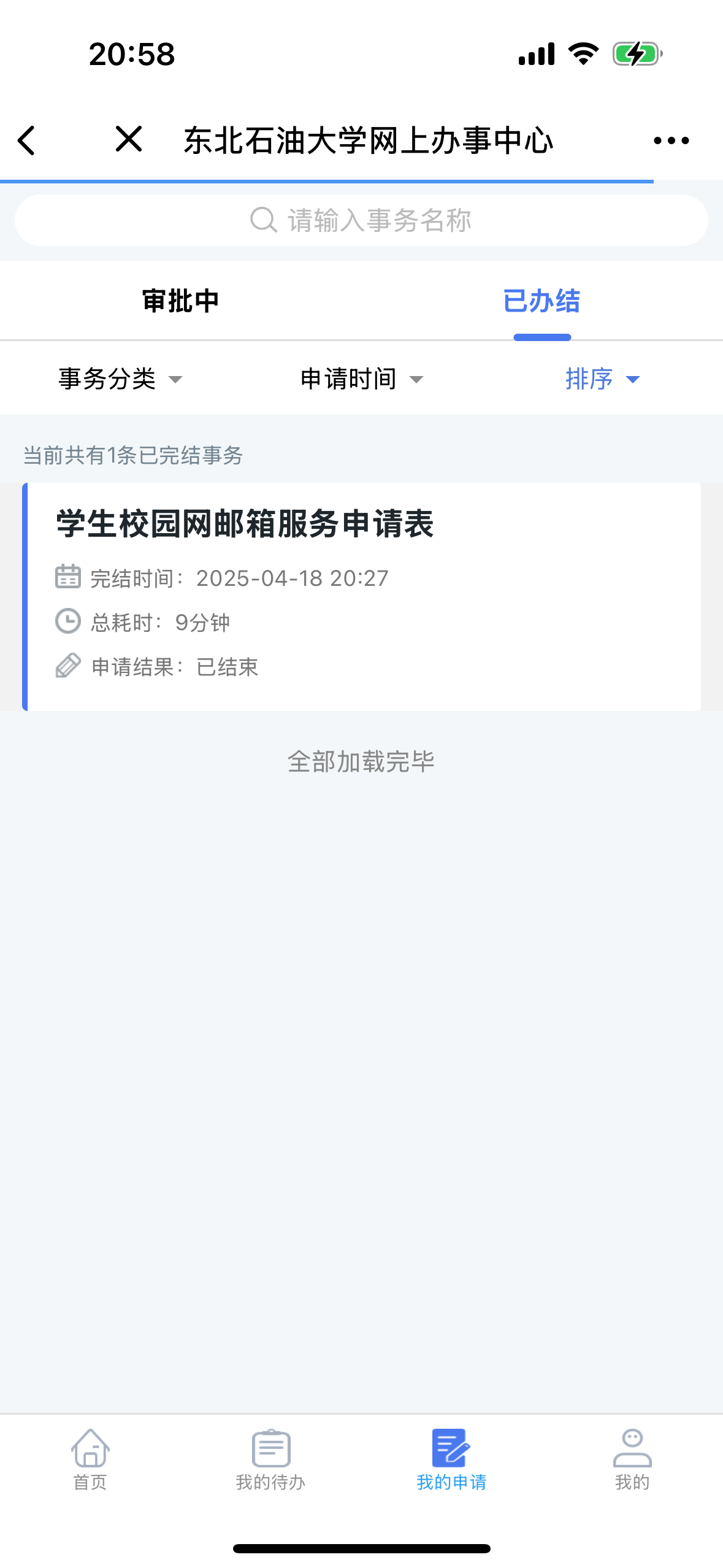The height and width of the screenshot is (1568, 723).
Task: Close the web page with X
Action: pyautogui.click(x=129, y=139)
